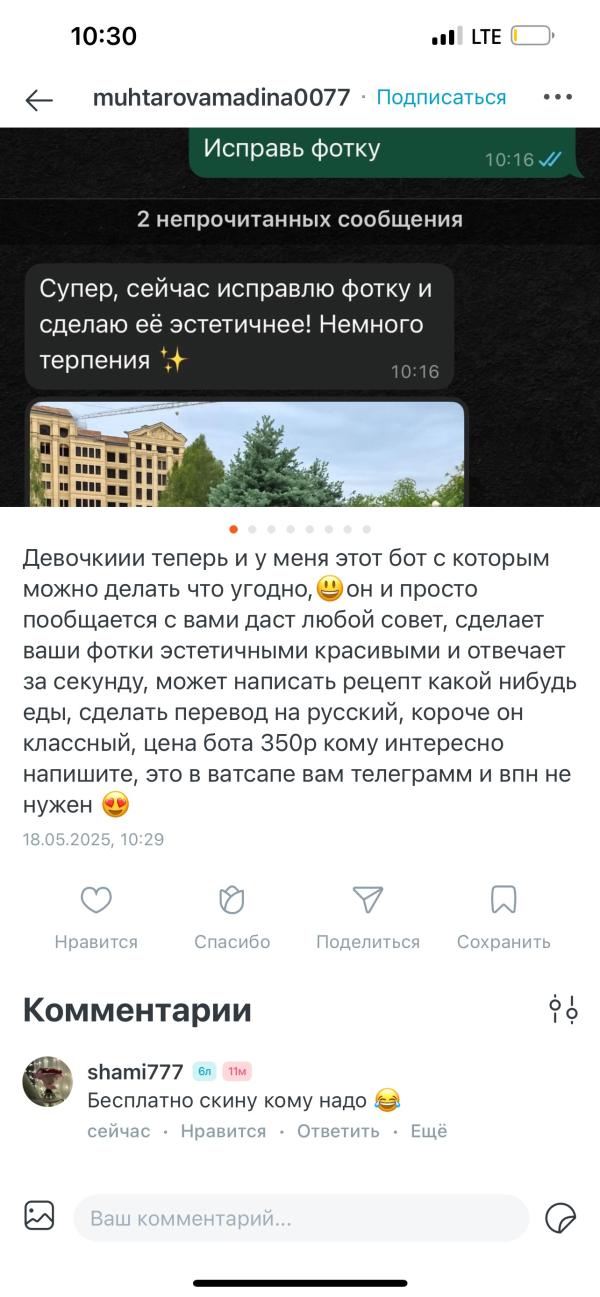
Task: Go back using the arrow icon
Action: [39, 99]
